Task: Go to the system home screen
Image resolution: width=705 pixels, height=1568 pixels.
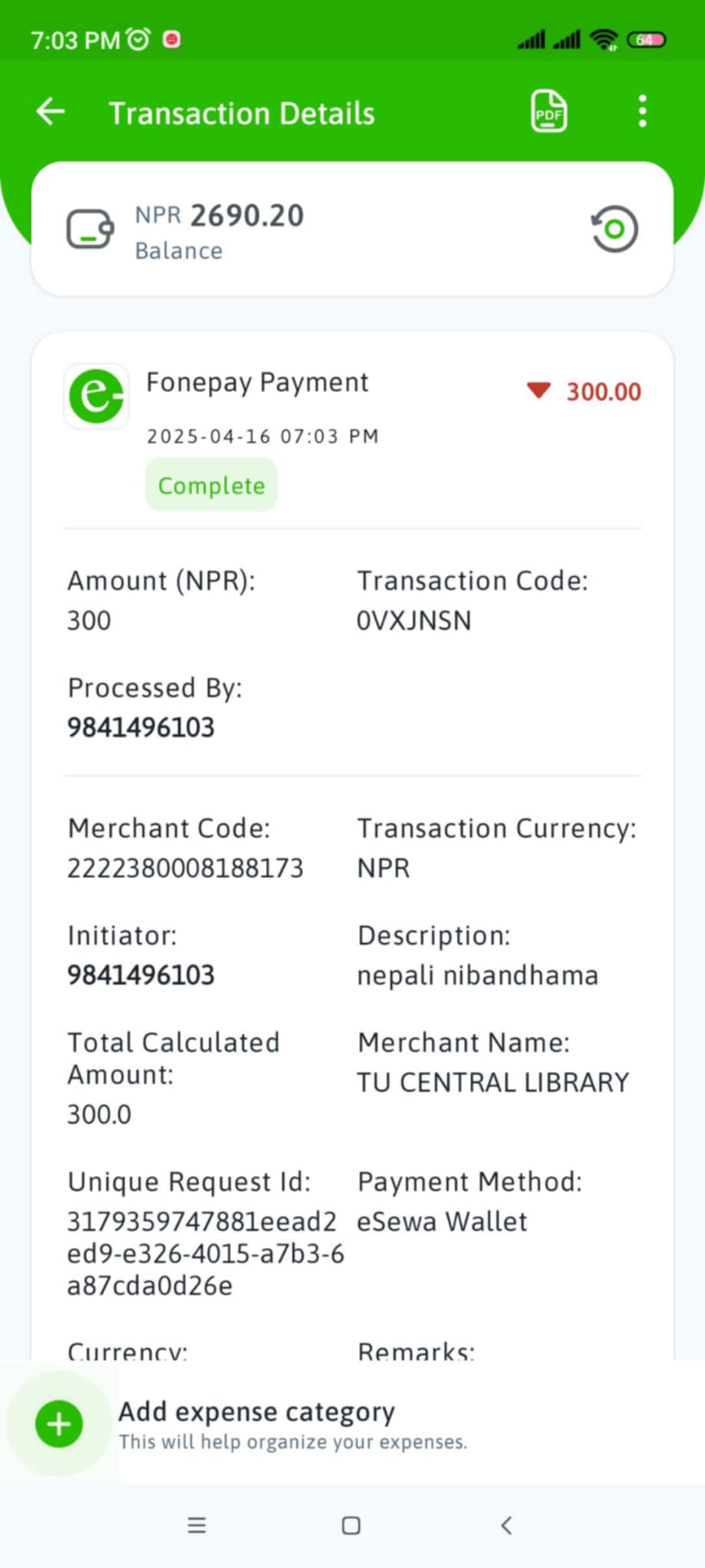Action: pos(351,1525)
